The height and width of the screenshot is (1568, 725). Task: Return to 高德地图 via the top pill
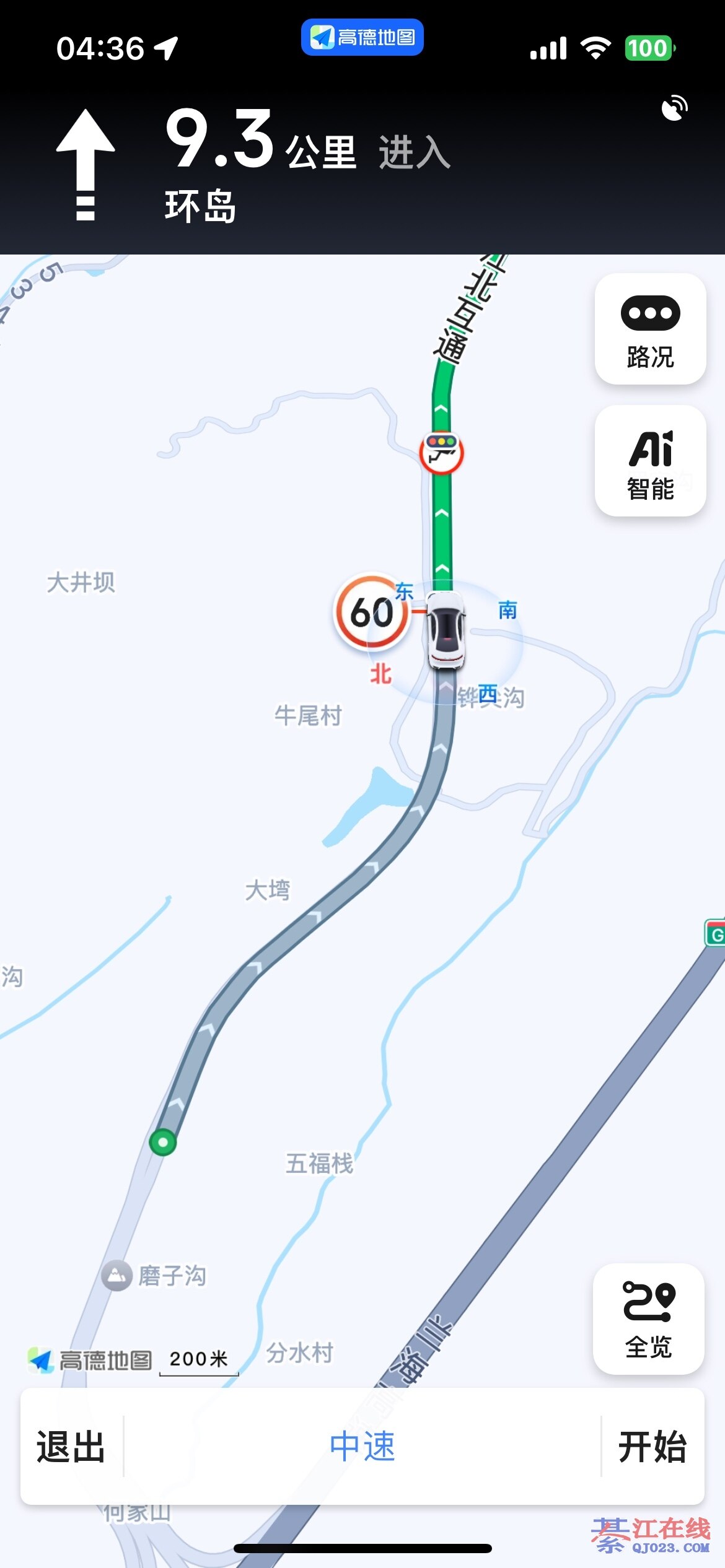(x=362, y=37)
